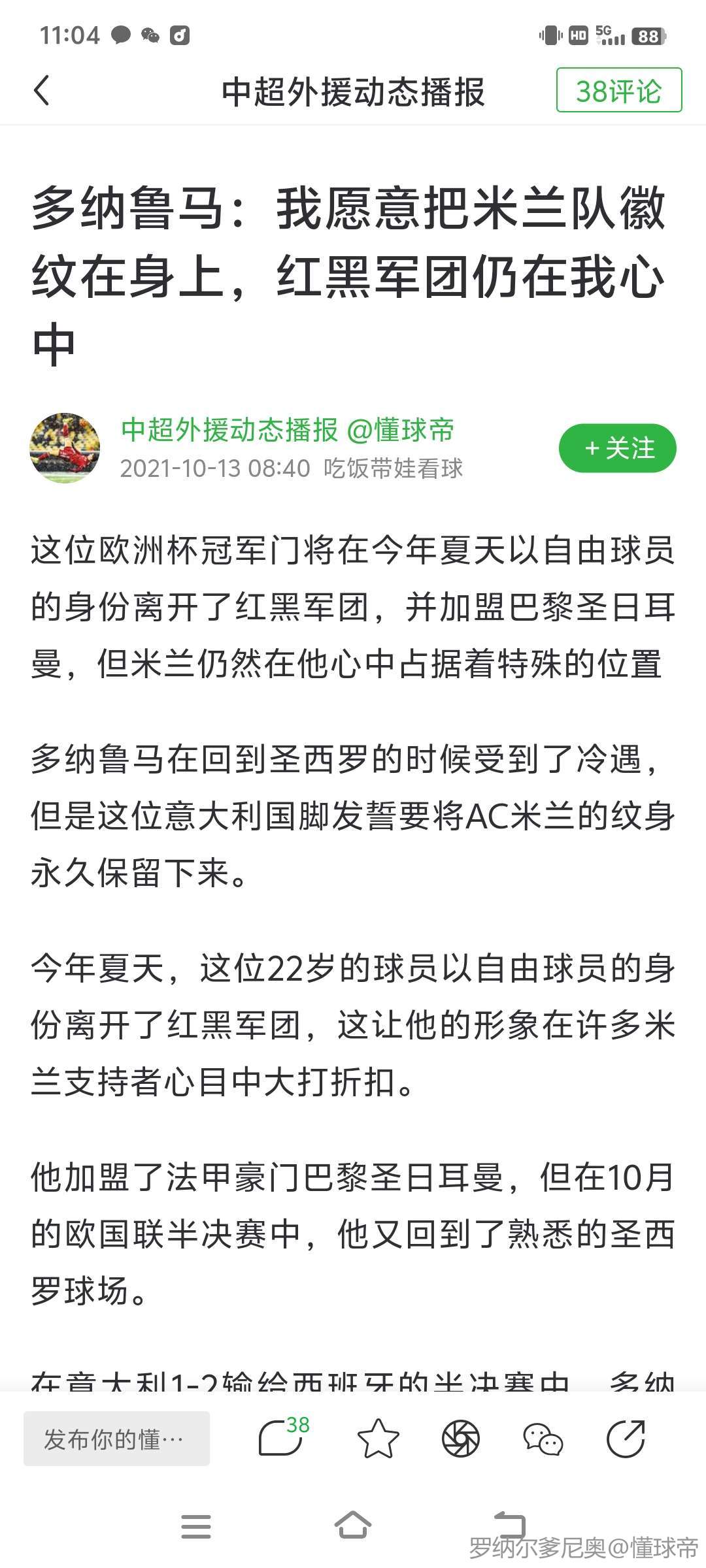Open the 38评论 comments button
The width and height of the screenshot is (706, 1568).
pyautogui.click(x=618, y=90)
